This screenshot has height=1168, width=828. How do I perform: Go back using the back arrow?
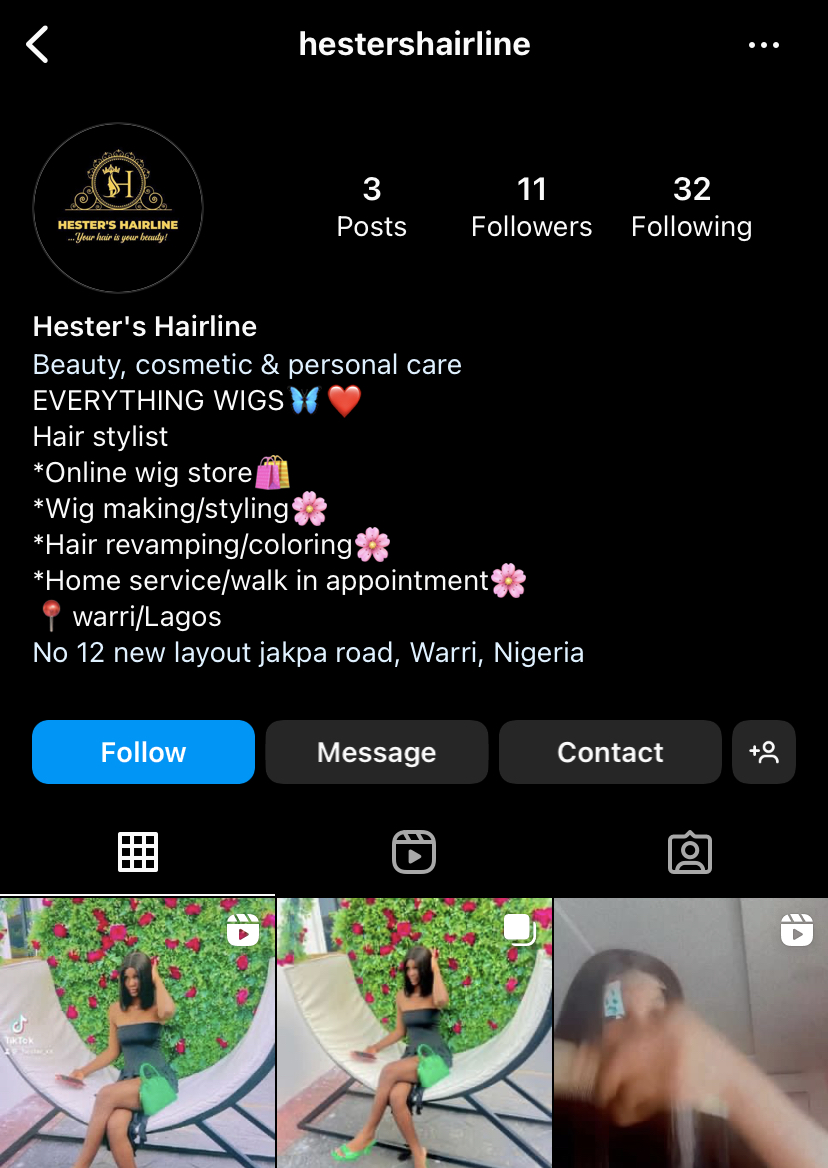(x=38, y=45)
